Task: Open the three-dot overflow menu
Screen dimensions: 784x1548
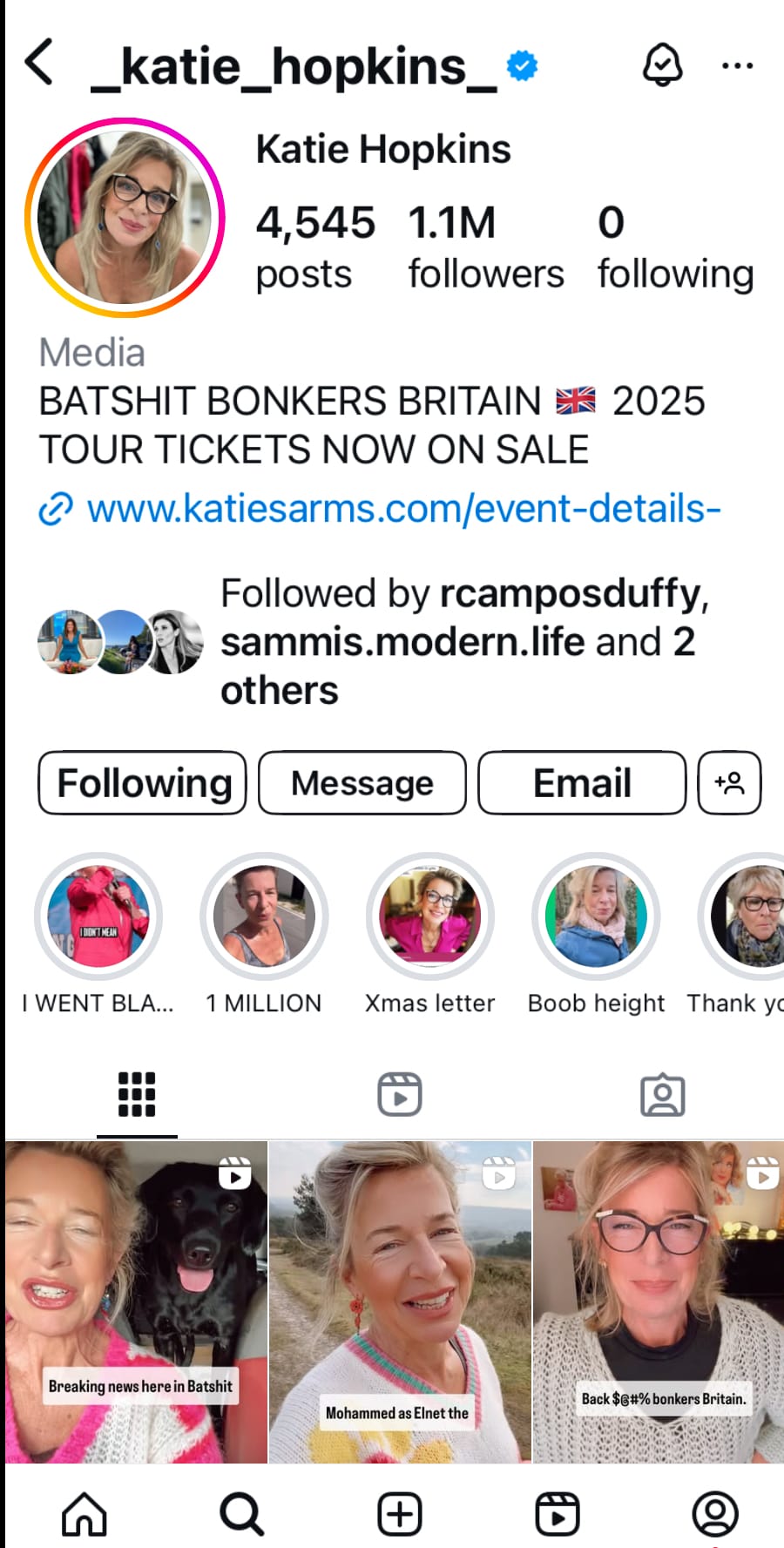Action: (x=737, y=65)
